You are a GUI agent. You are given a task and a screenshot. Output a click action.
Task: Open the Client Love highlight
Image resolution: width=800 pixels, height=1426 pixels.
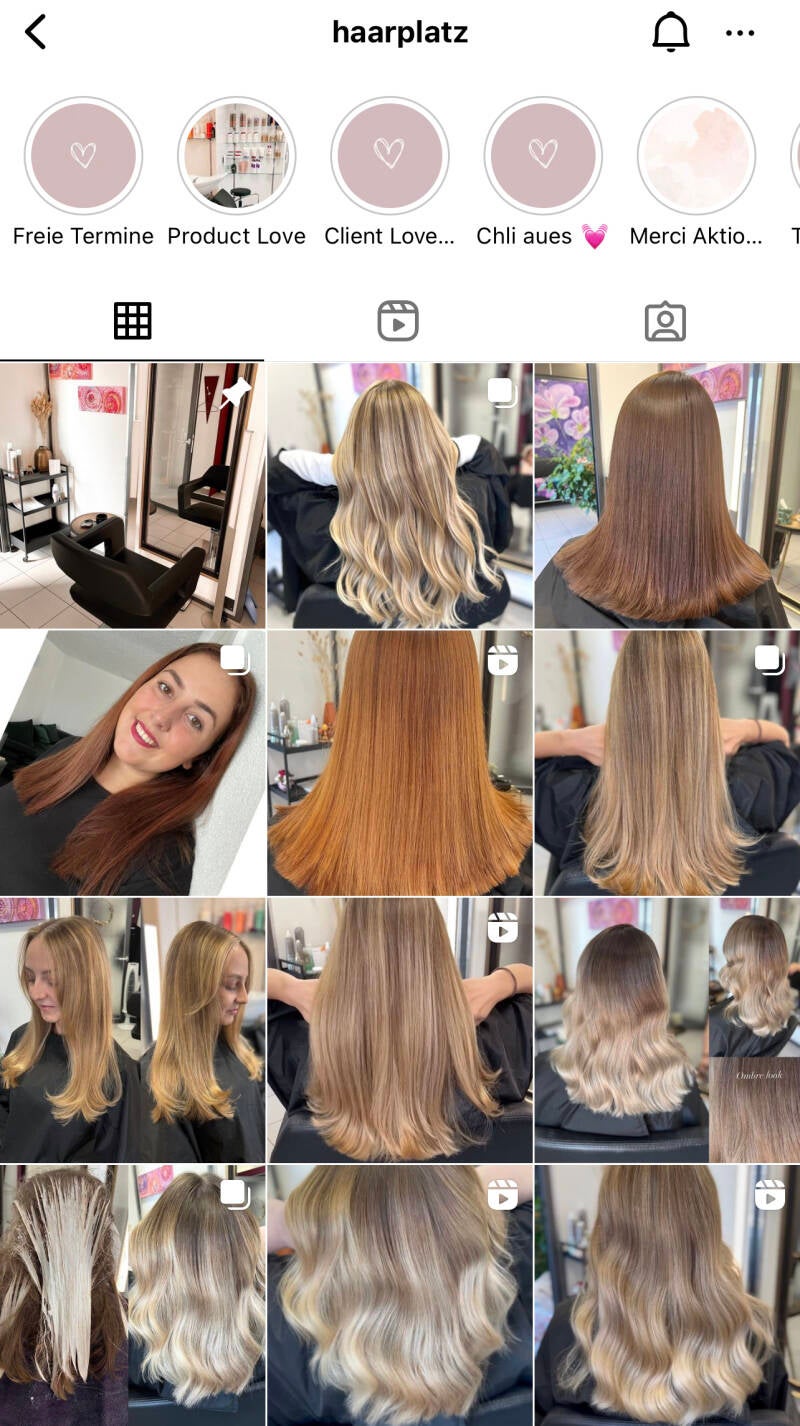390,155
